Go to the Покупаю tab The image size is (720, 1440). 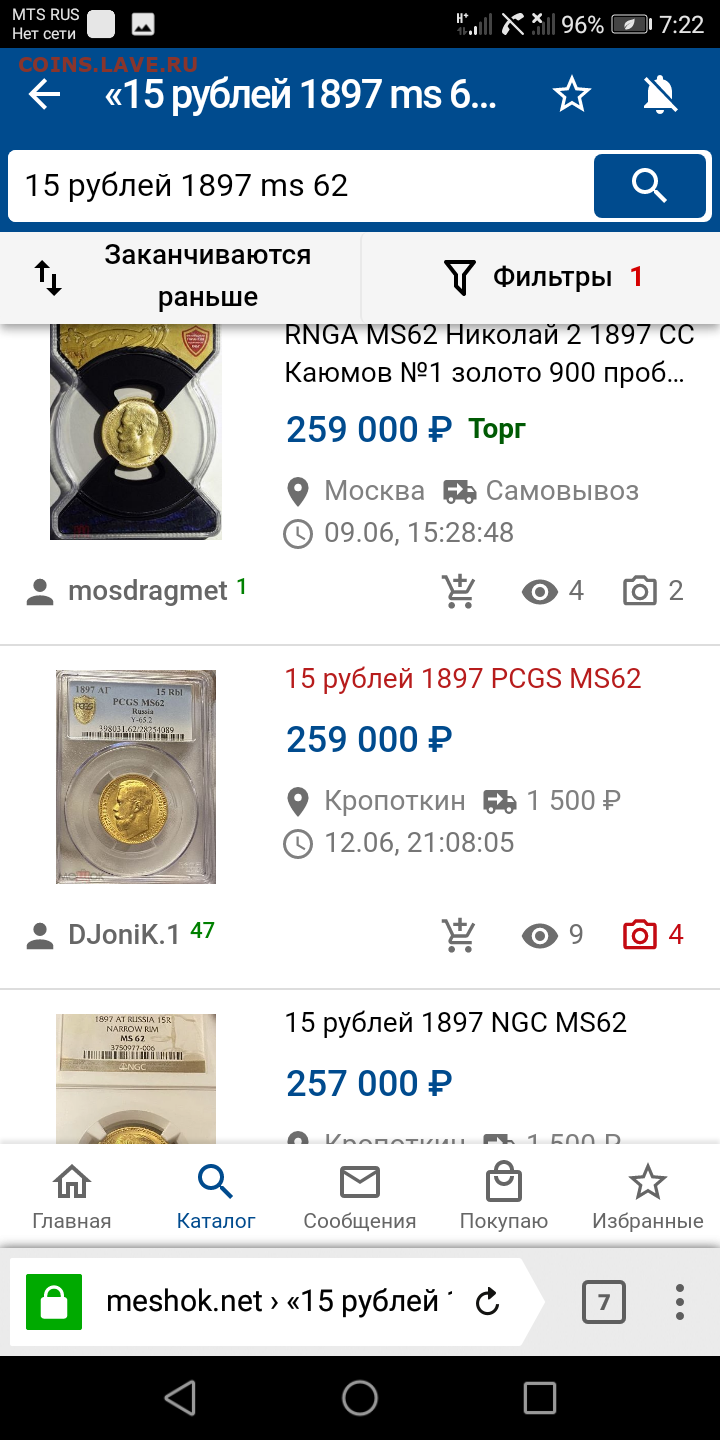click(x=504, y=1196)
